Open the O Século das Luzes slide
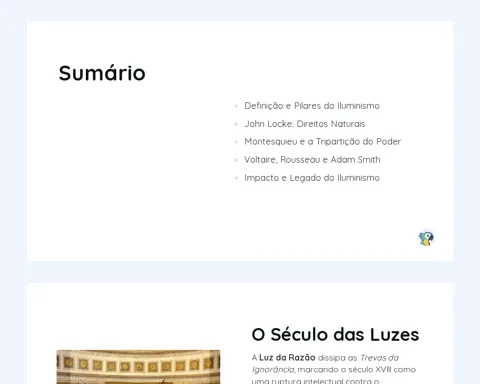This screenshot has width=480, height=384. (240, 333)
